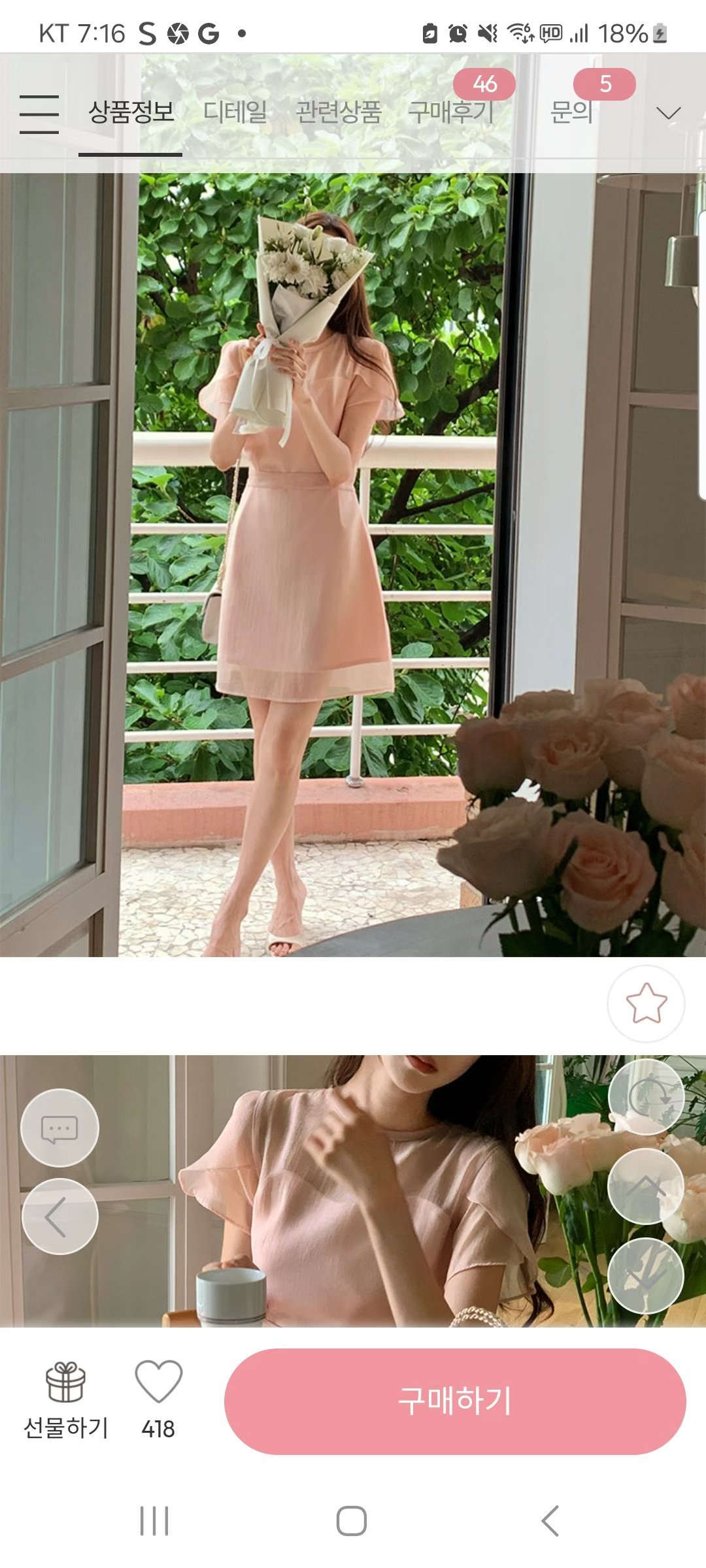Select the 상품정보 tab
This screenshot has width=706, height=1568.
(x=131, y=112)
